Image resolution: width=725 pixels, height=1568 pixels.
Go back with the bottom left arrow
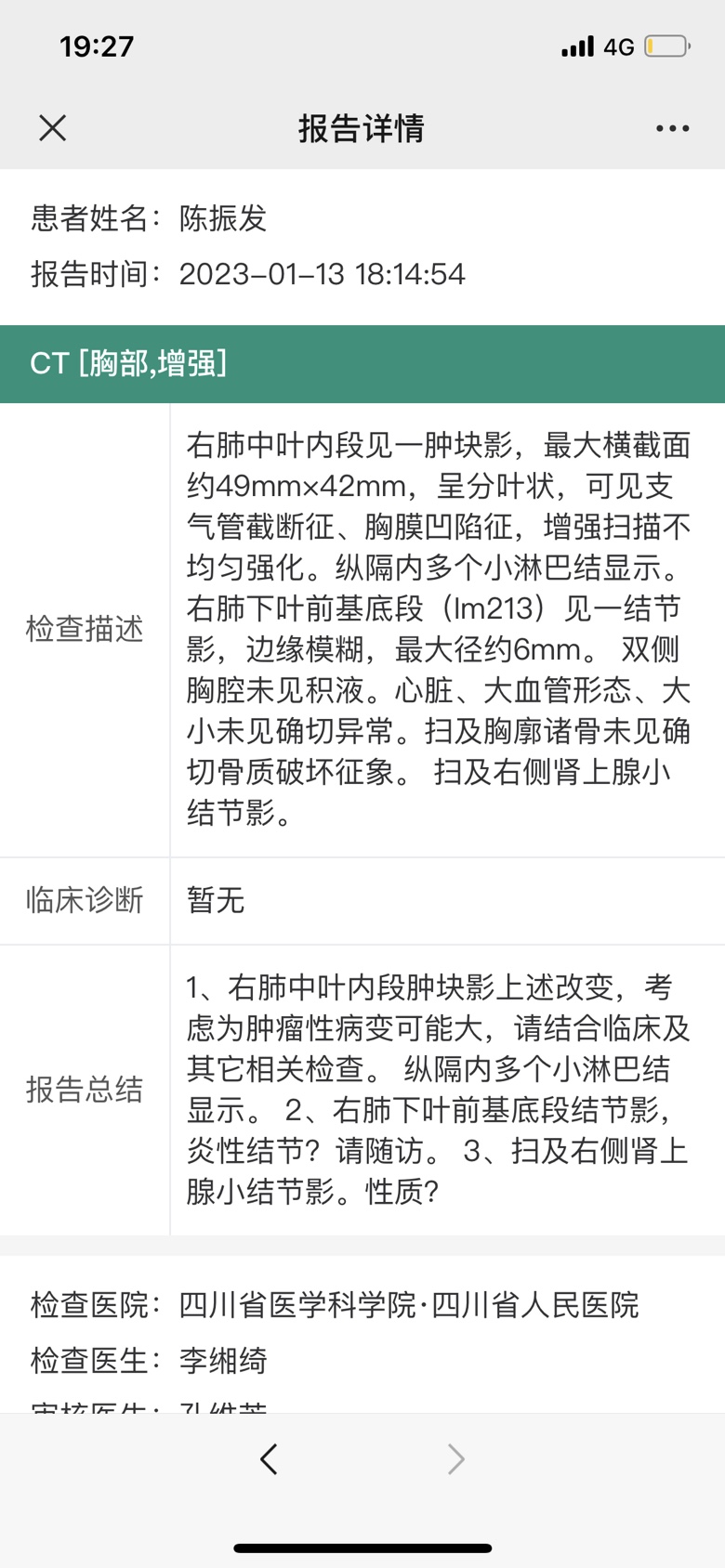[x=269, y=1459]
